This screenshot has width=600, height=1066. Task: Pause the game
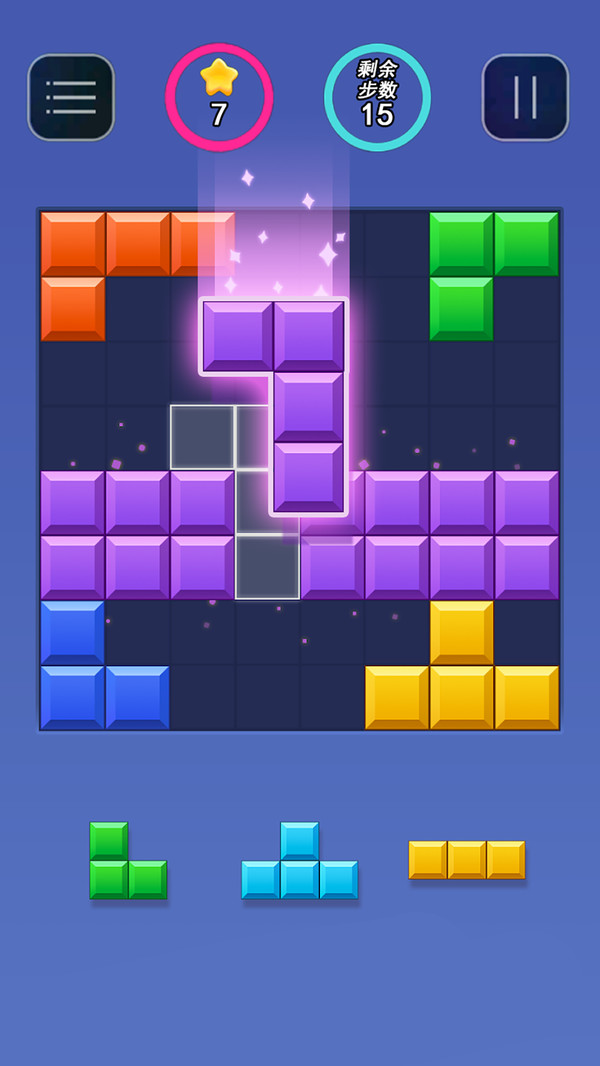click(x=525, y=97)
